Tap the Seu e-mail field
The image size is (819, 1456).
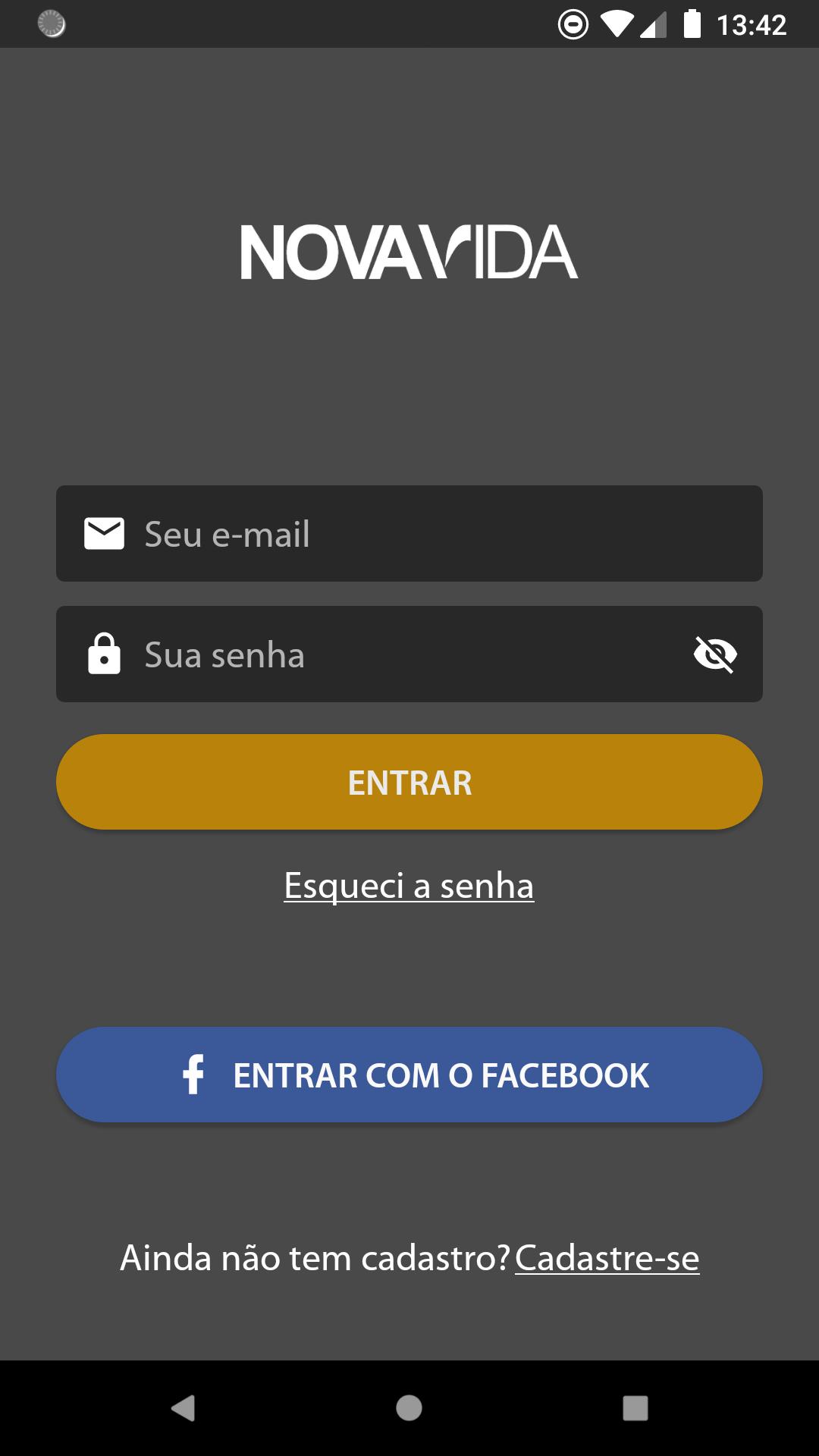coord(409,534)
